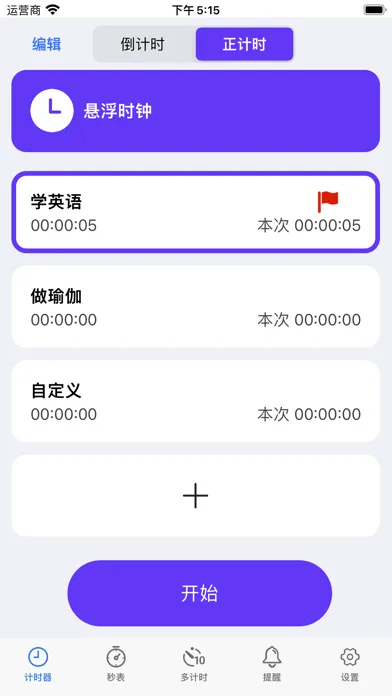Switch to the 倒计时 countdown segment

tap(143, 44)
